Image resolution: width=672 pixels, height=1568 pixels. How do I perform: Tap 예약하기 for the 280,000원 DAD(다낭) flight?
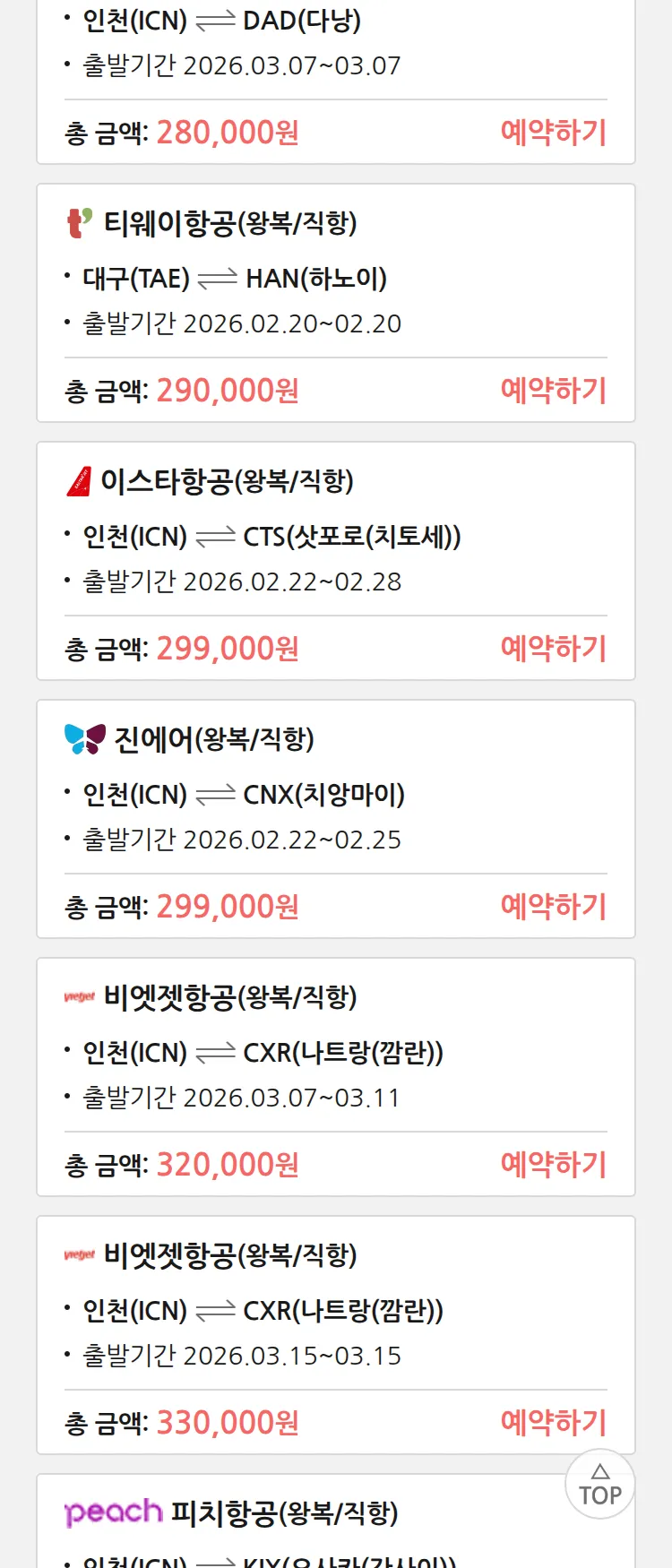(x=553, y=133)
